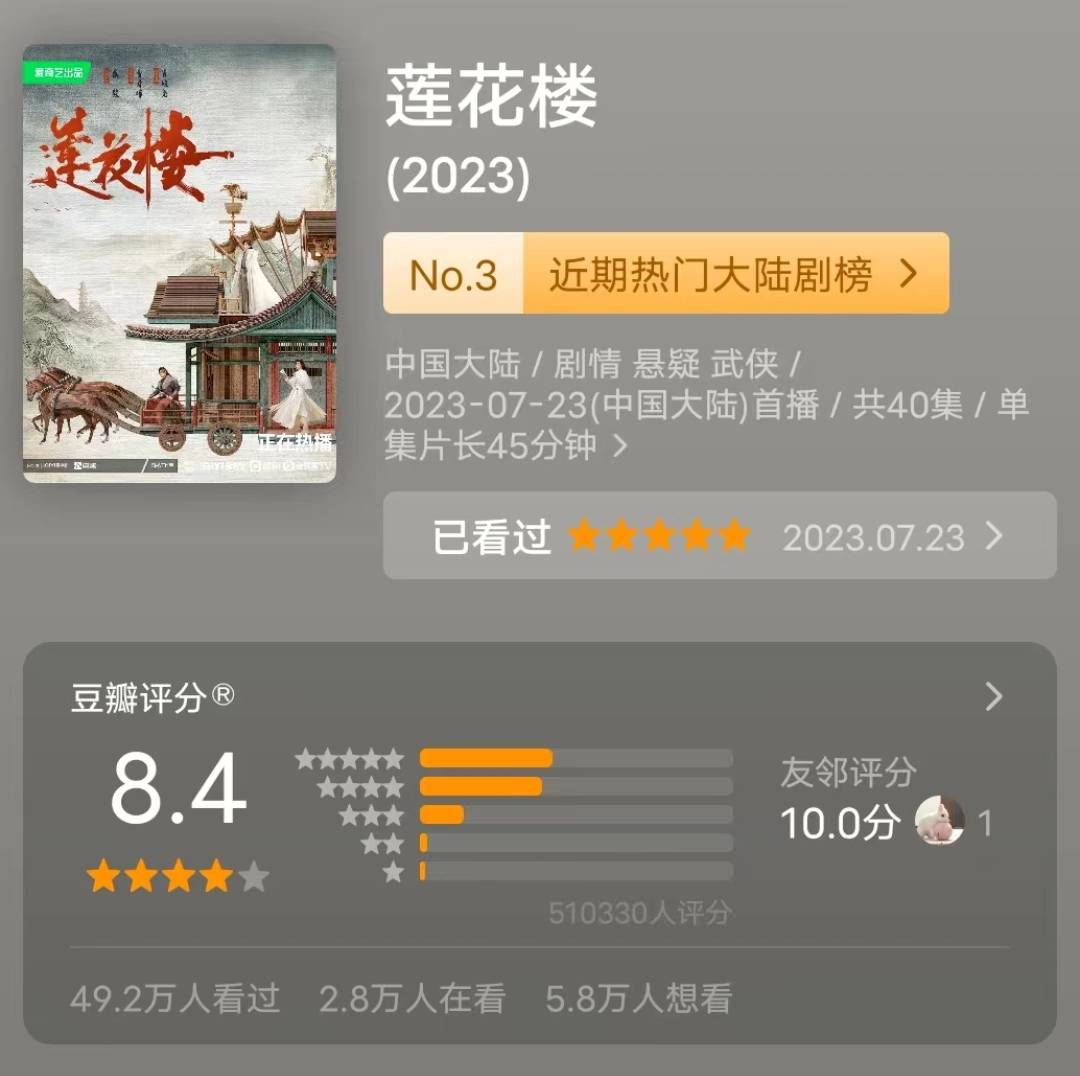Open the 已看过 rating entry dated 2023.07.23
Screen dimensions: 1080x1076
[x=719, y=536]
